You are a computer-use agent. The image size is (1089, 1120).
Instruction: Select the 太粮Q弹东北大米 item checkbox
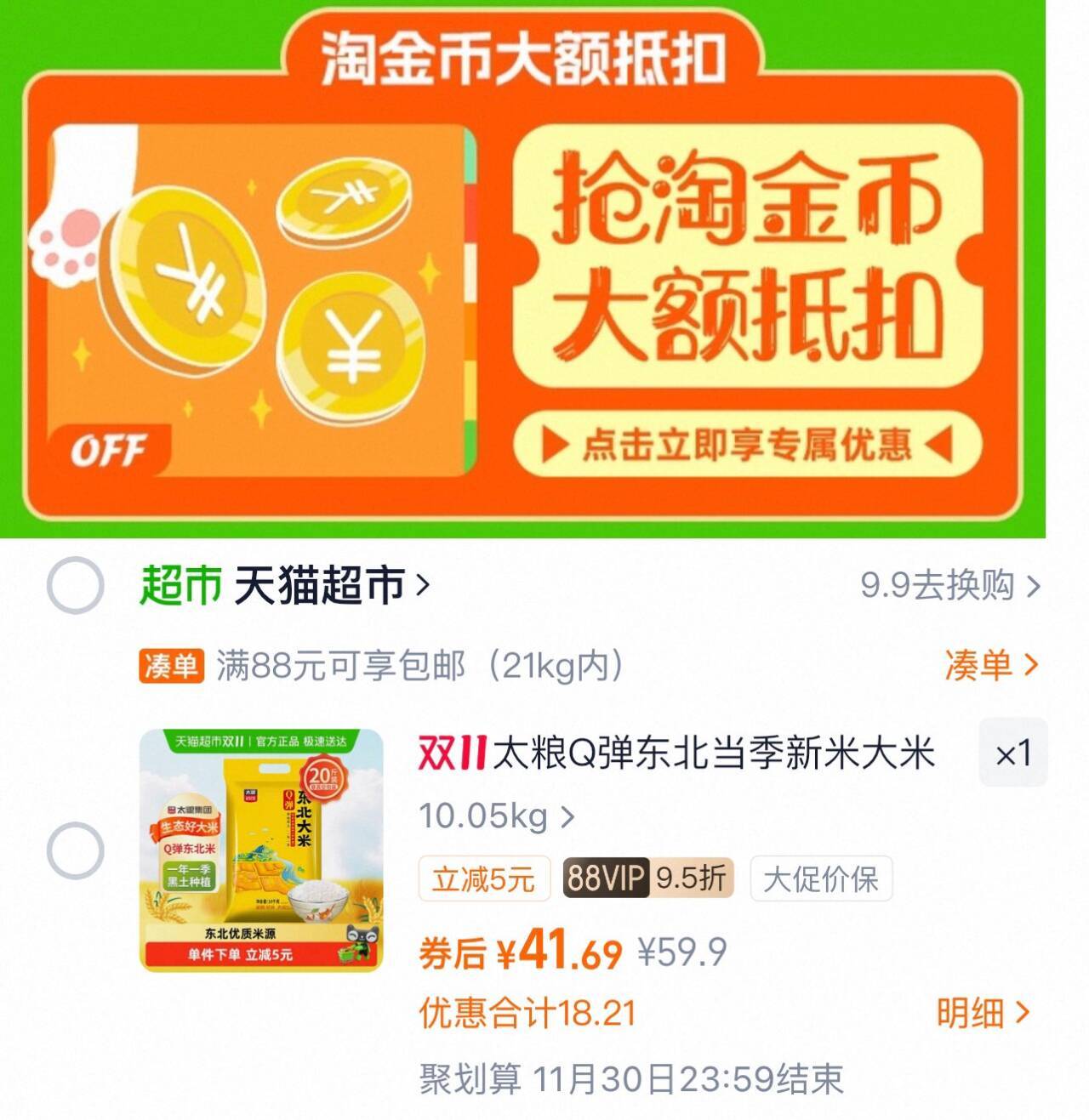click(75, 850)
